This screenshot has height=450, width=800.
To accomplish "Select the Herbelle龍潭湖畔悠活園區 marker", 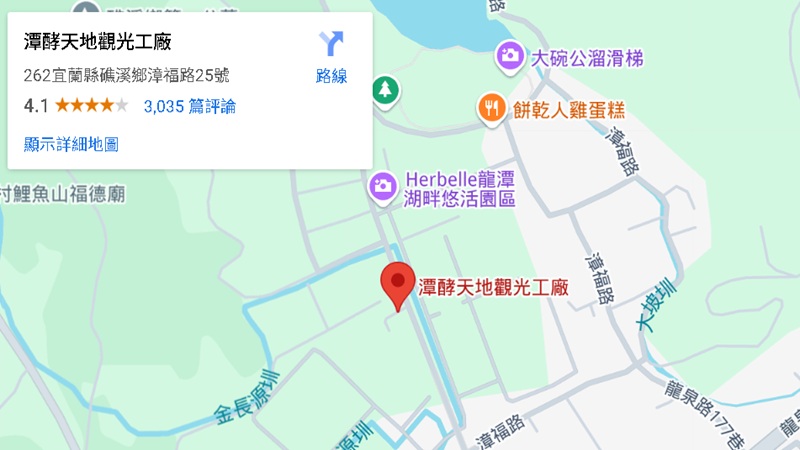I will (382, 185).
